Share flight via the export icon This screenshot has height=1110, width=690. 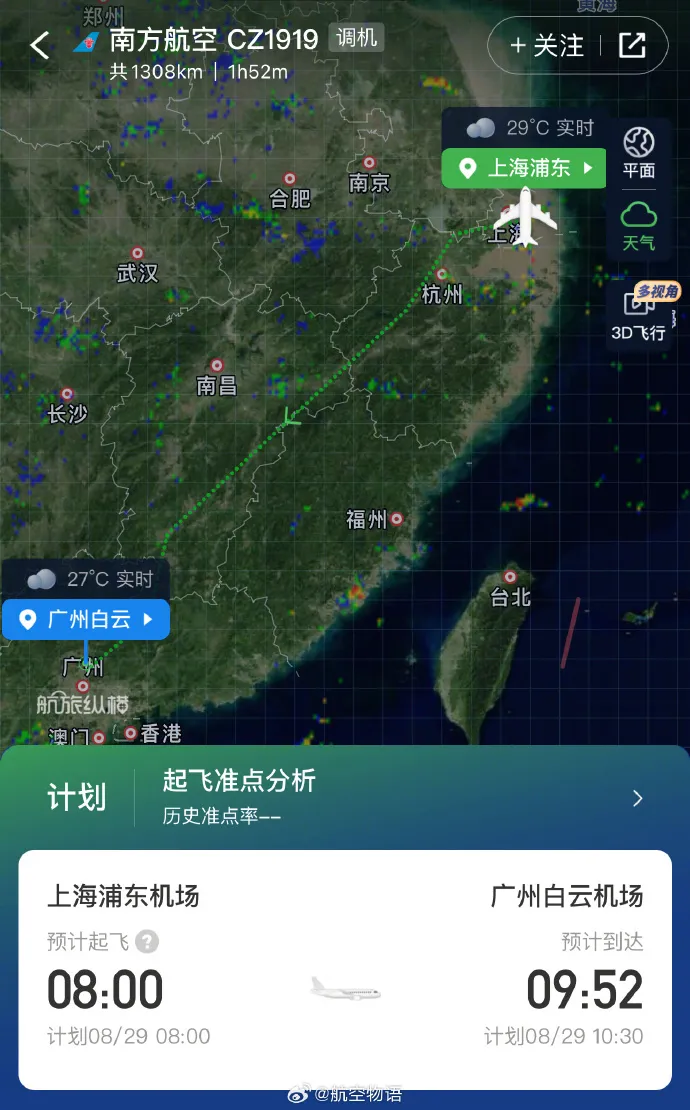(x=632, y=45)
